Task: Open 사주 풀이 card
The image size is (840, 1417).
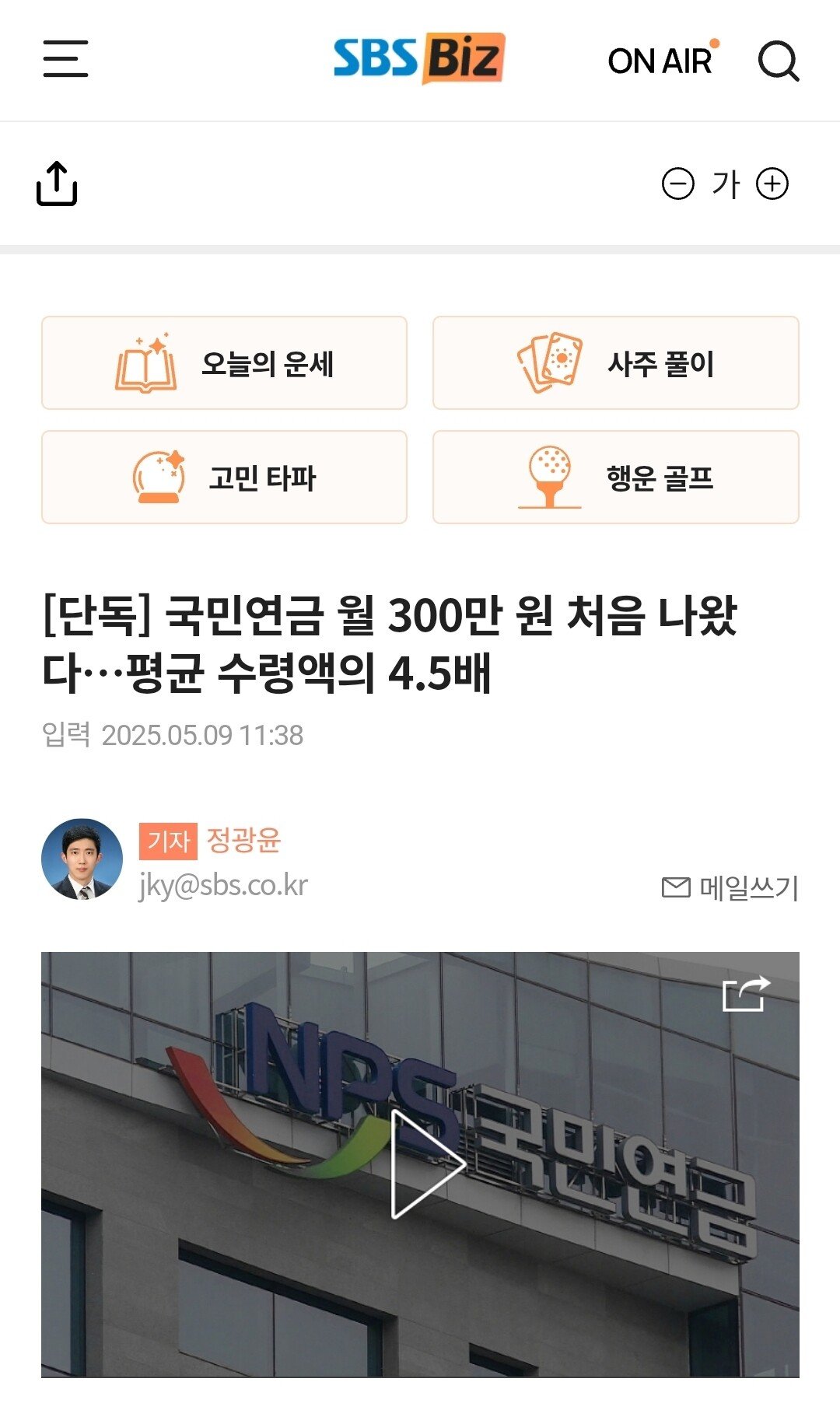Action: pos(615,363)
